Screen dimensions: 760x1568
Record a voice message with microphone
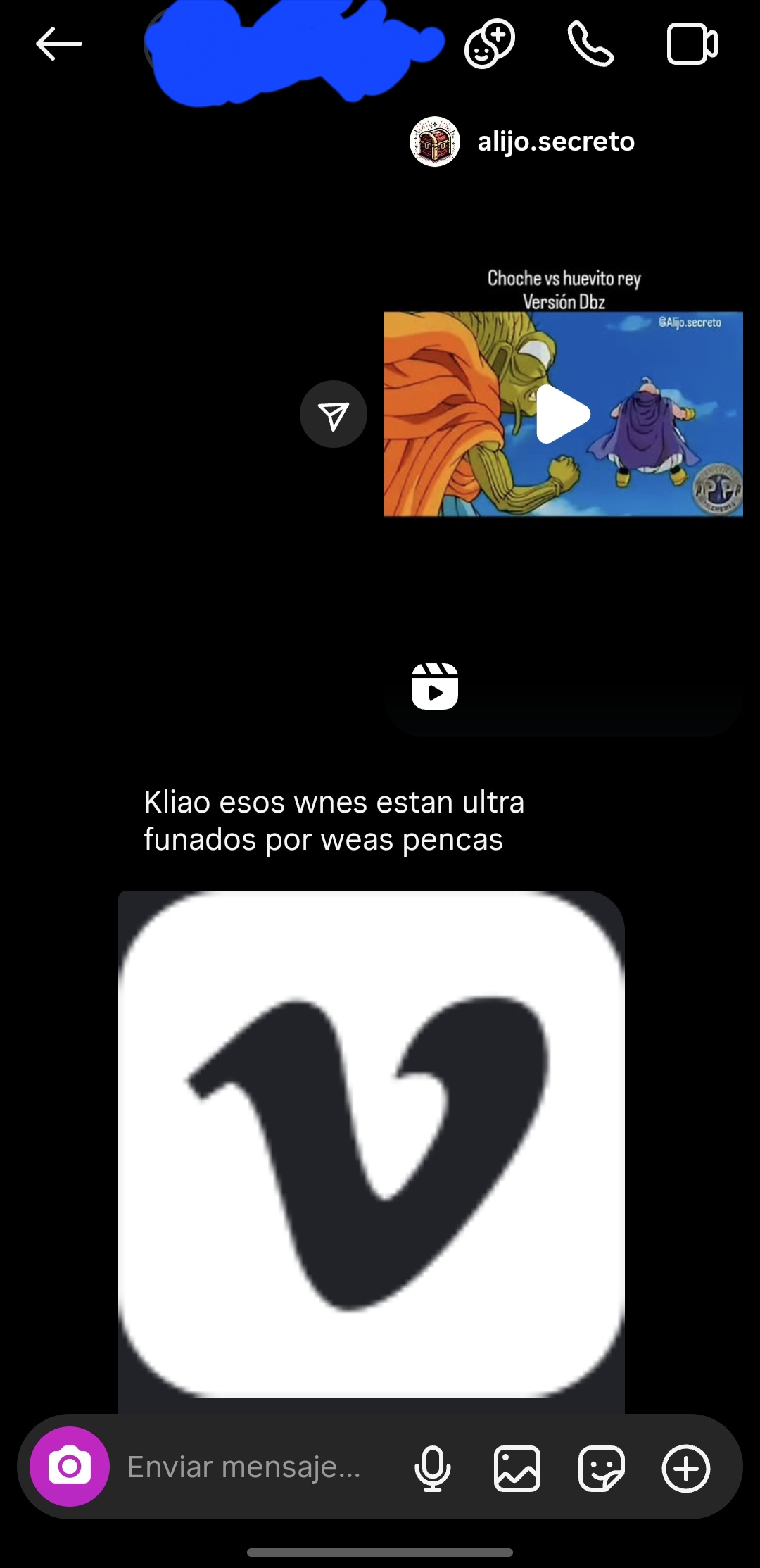pyautogui.click(x=433, y=1468)
